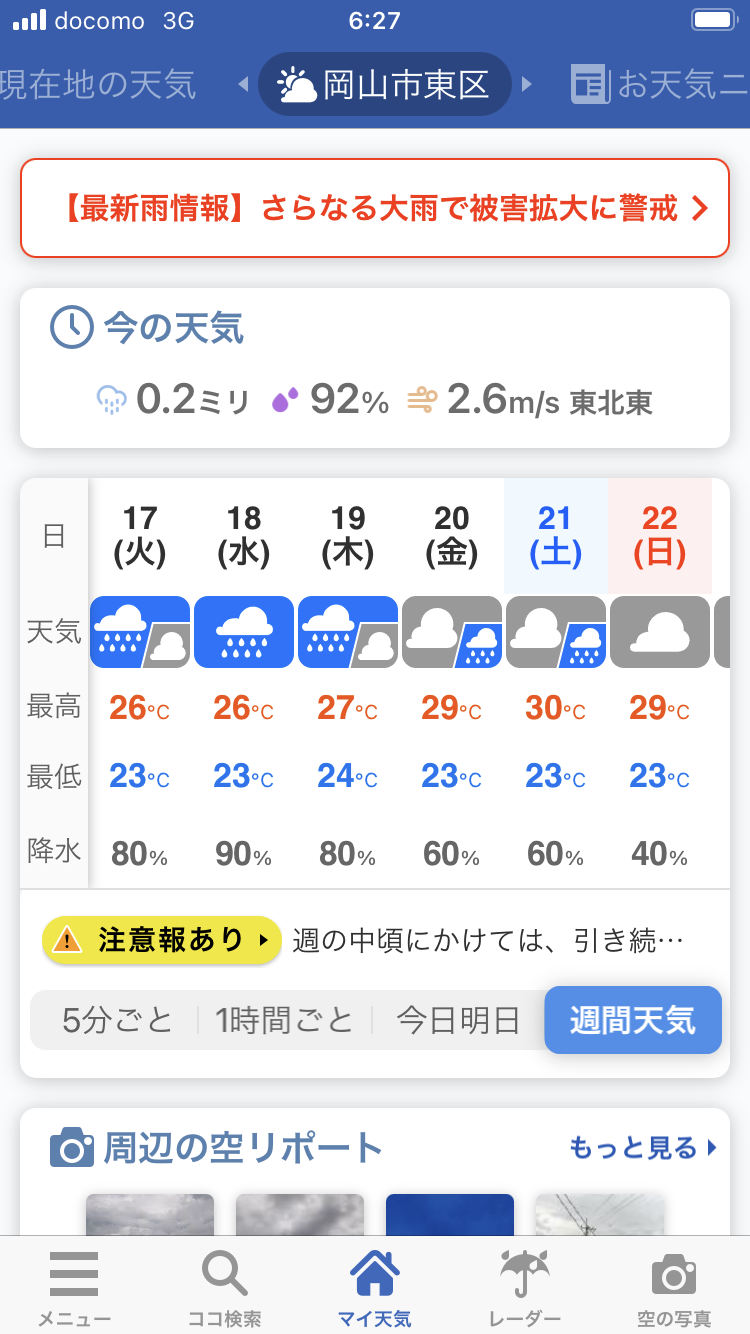
Task: Open the 今の天気 current conditions card
Action: tap(375, 368)
